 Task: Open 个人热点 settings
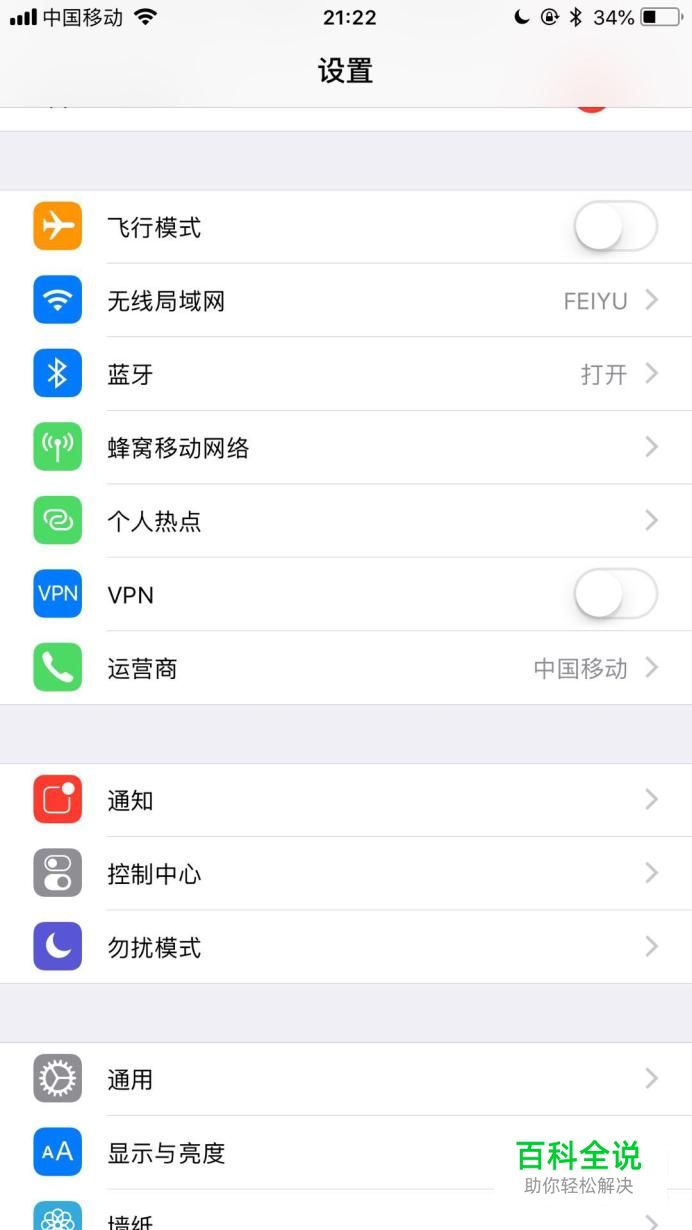tap(346, 521)
